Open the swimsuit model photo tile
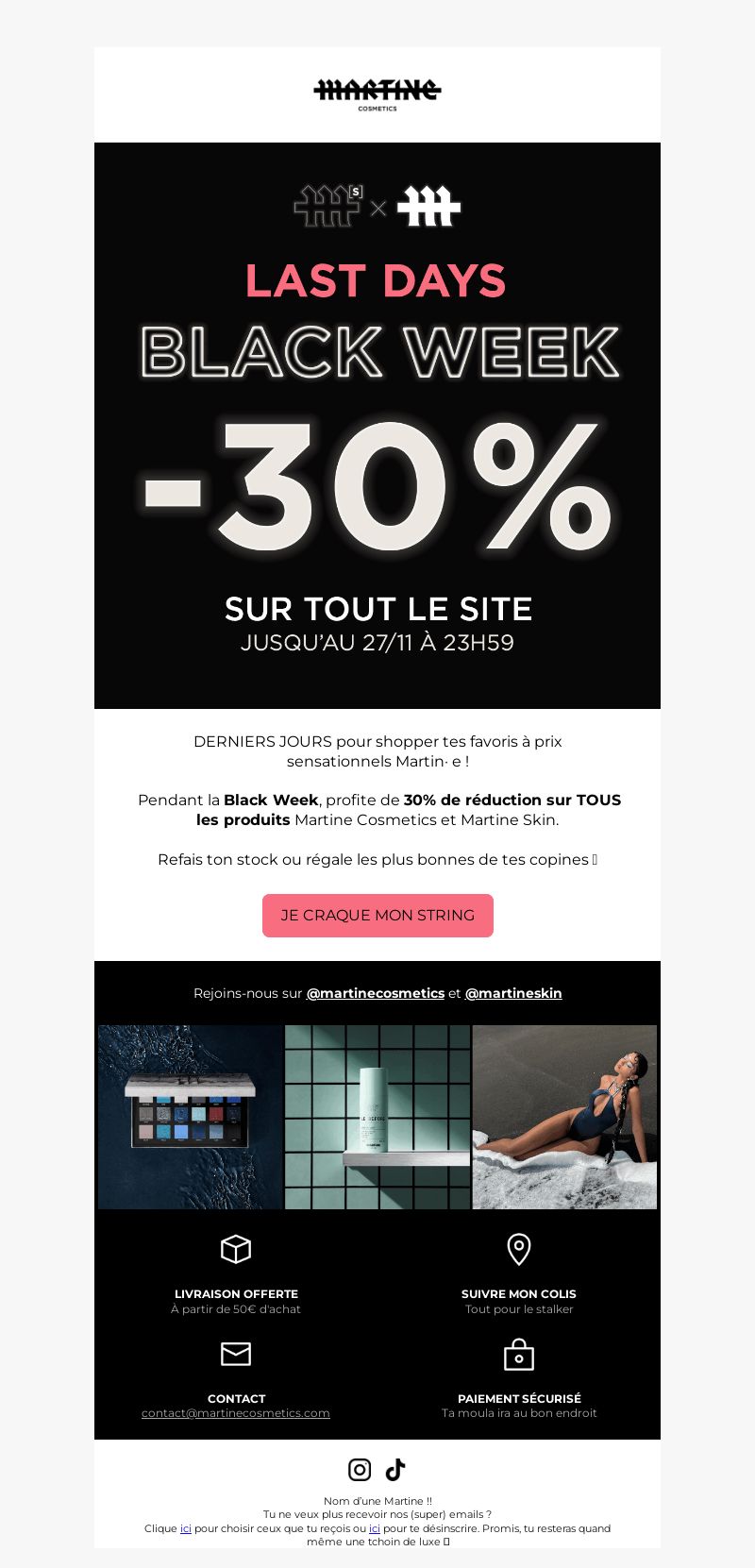The width and height of the screenshot is (755, 1568). tap(564, 1117)
